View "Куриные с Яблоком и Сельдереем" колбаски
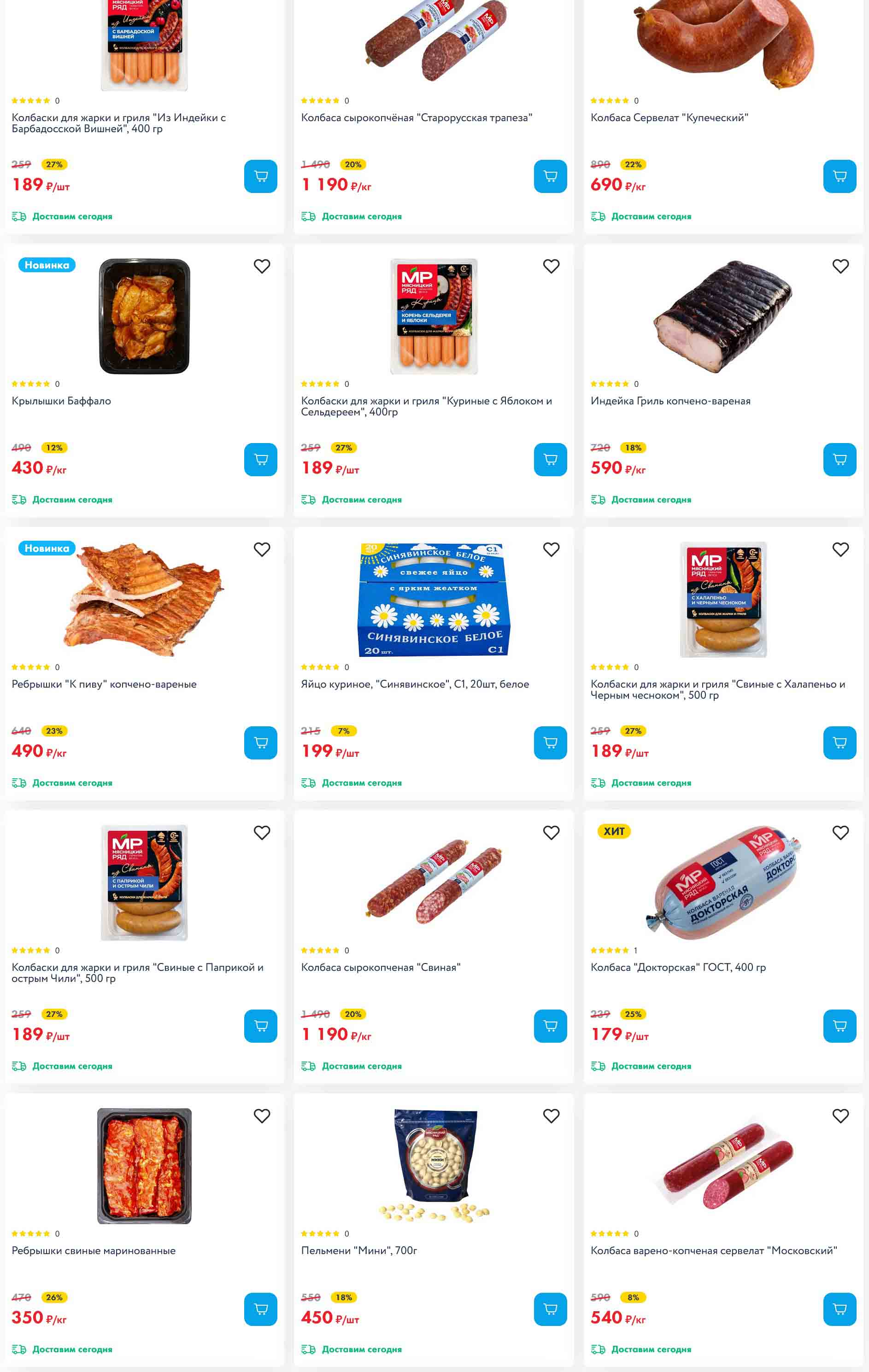869x1372 pixels. (x=426, y=406)
